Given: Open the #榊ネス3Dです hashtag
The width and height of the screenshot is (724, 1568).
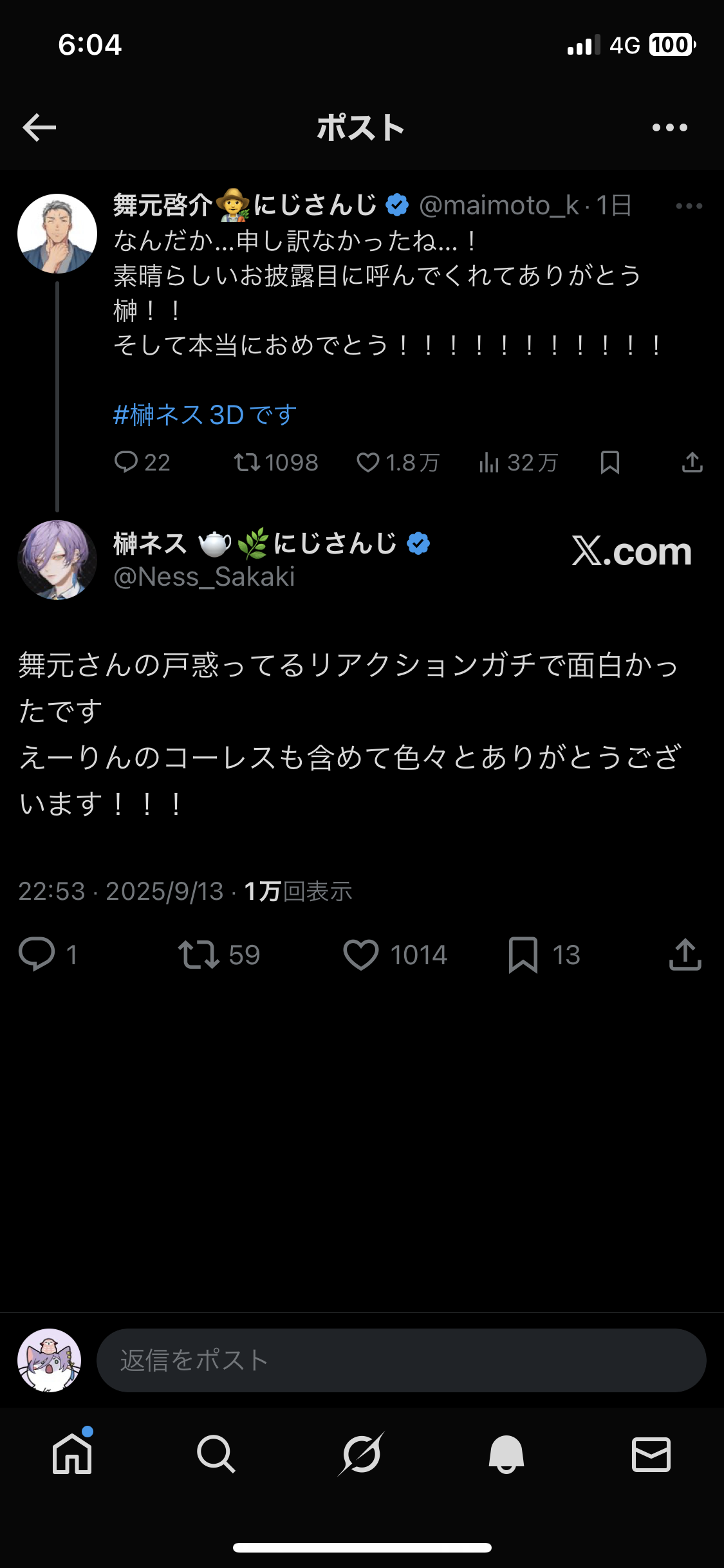Looking at the screenshot, I should coord(205,415).
